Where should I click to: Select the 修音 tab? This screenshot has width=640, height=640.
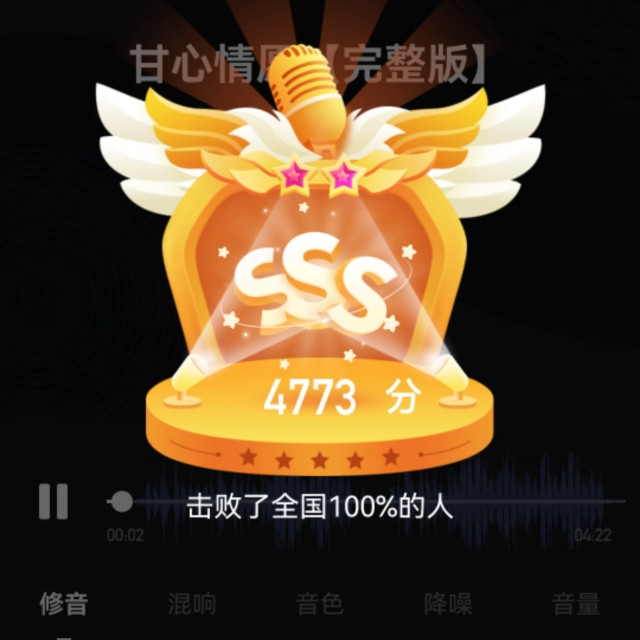[64, 604]
